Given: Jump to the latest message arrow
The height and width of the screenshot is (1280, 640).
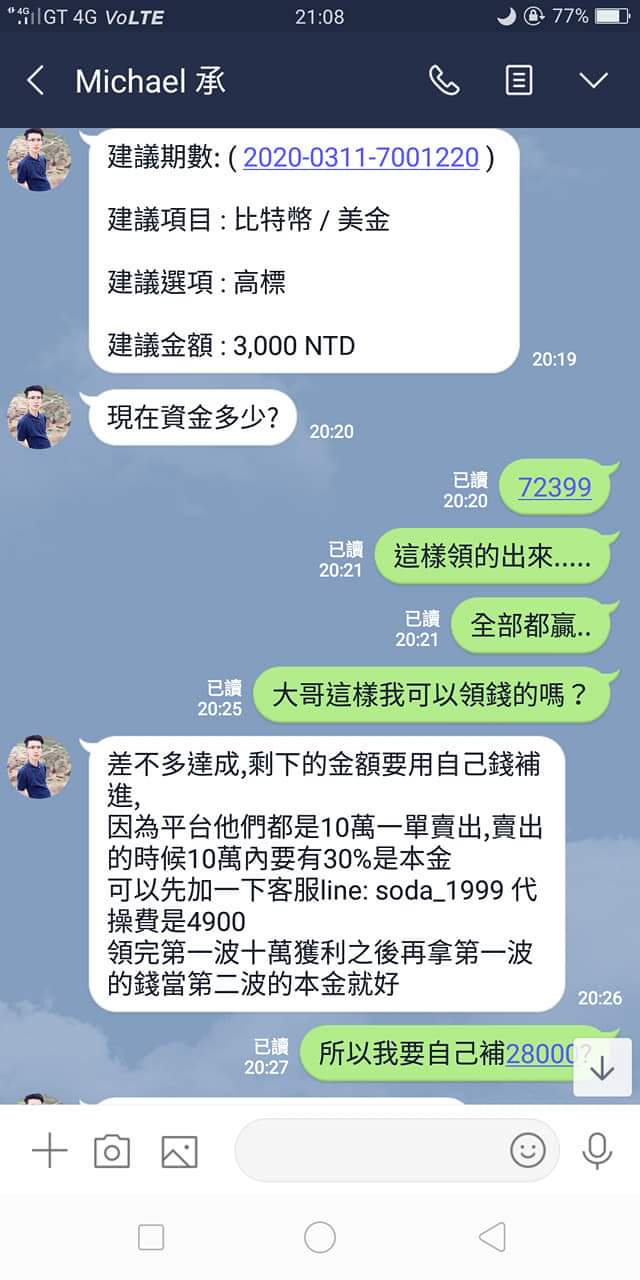Looking at the screenshot, I should tap(602, 1068).
